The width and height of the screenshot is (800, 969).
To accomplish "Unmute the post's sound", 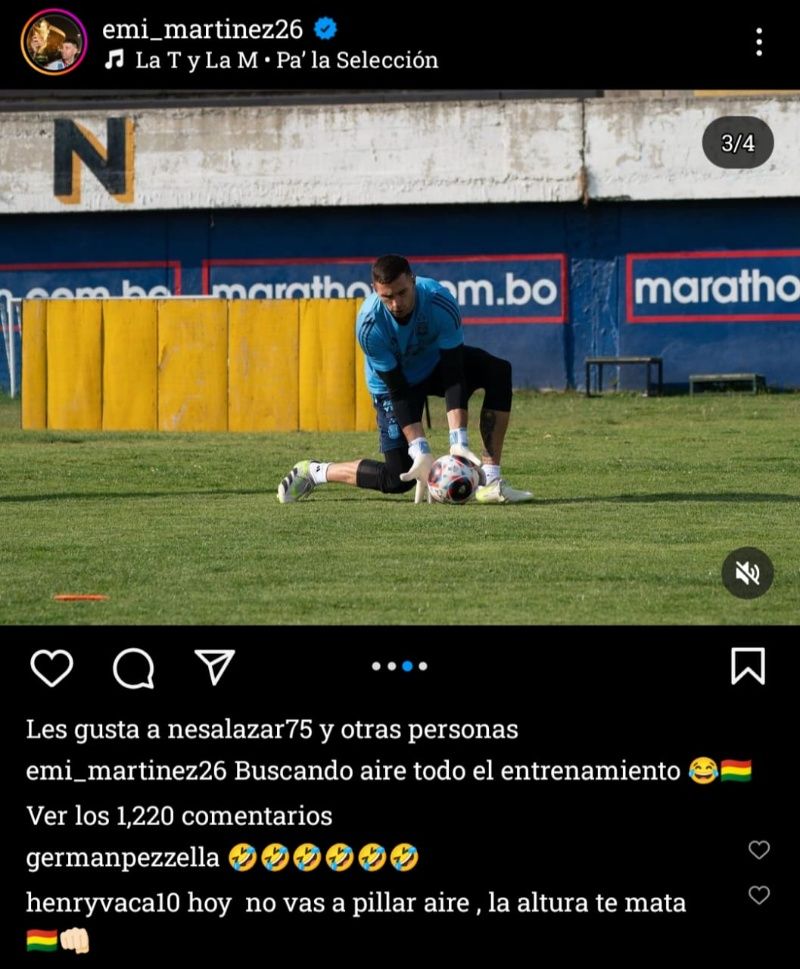I will tap(747, 573).
